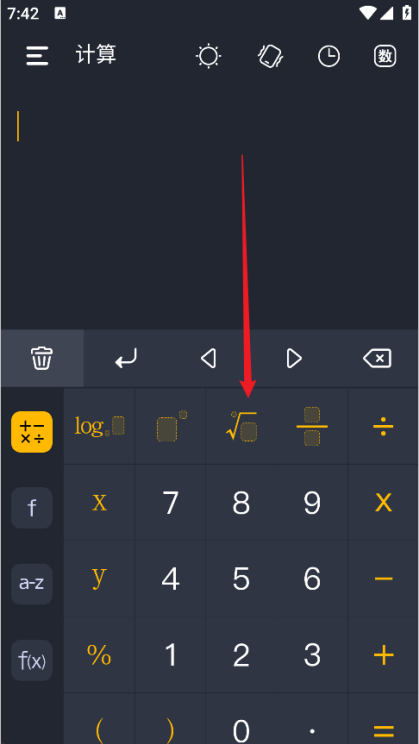This screenshot has width=419, height=744.
Task: Select the basic operators keyboard tab
Action: coord(32,431)
